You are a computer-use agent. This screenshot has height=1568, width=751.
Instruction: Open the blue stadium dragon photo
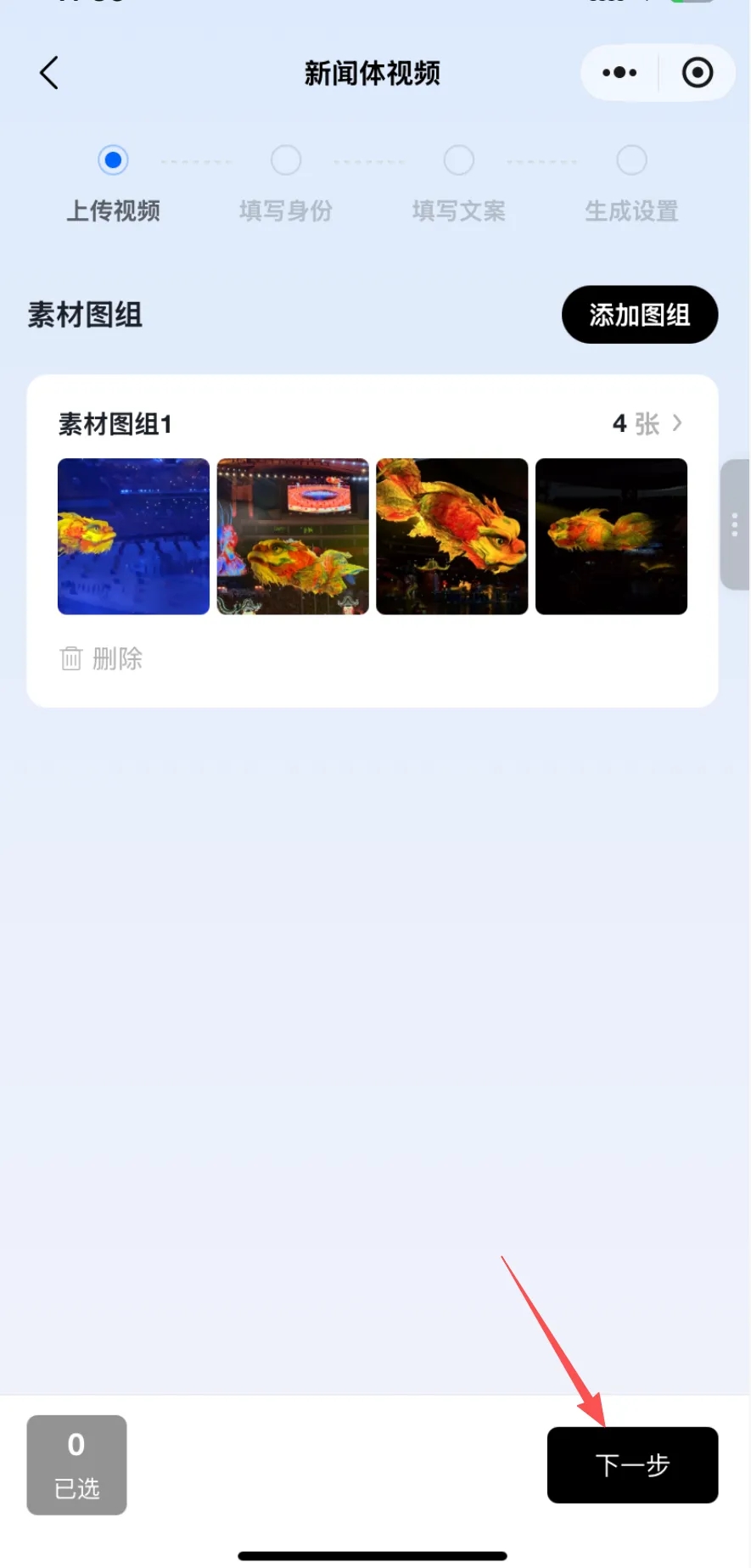coord(133,536)
